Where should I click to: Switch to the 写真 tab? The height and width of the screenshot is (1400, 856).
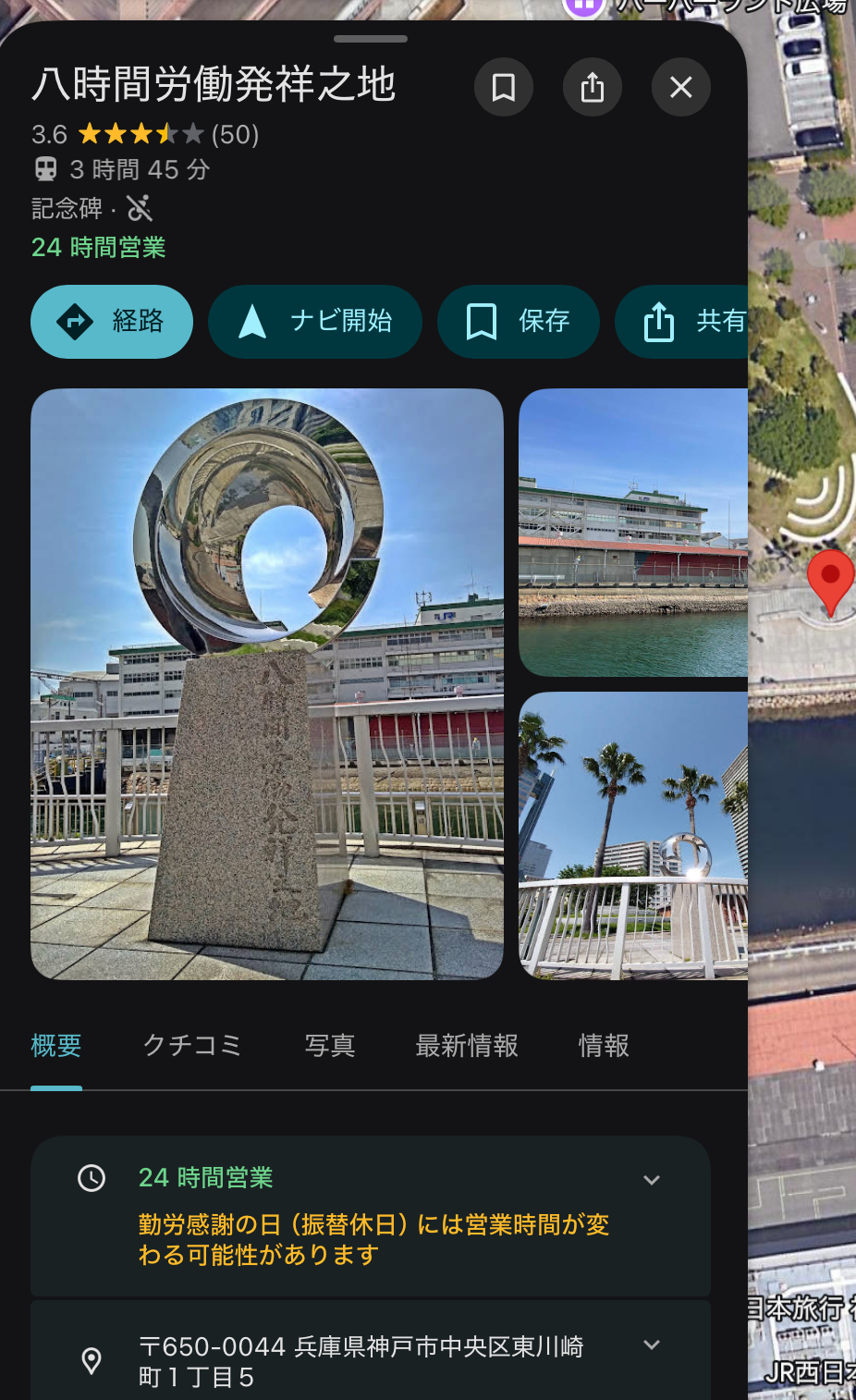[x=330, y=1046]
